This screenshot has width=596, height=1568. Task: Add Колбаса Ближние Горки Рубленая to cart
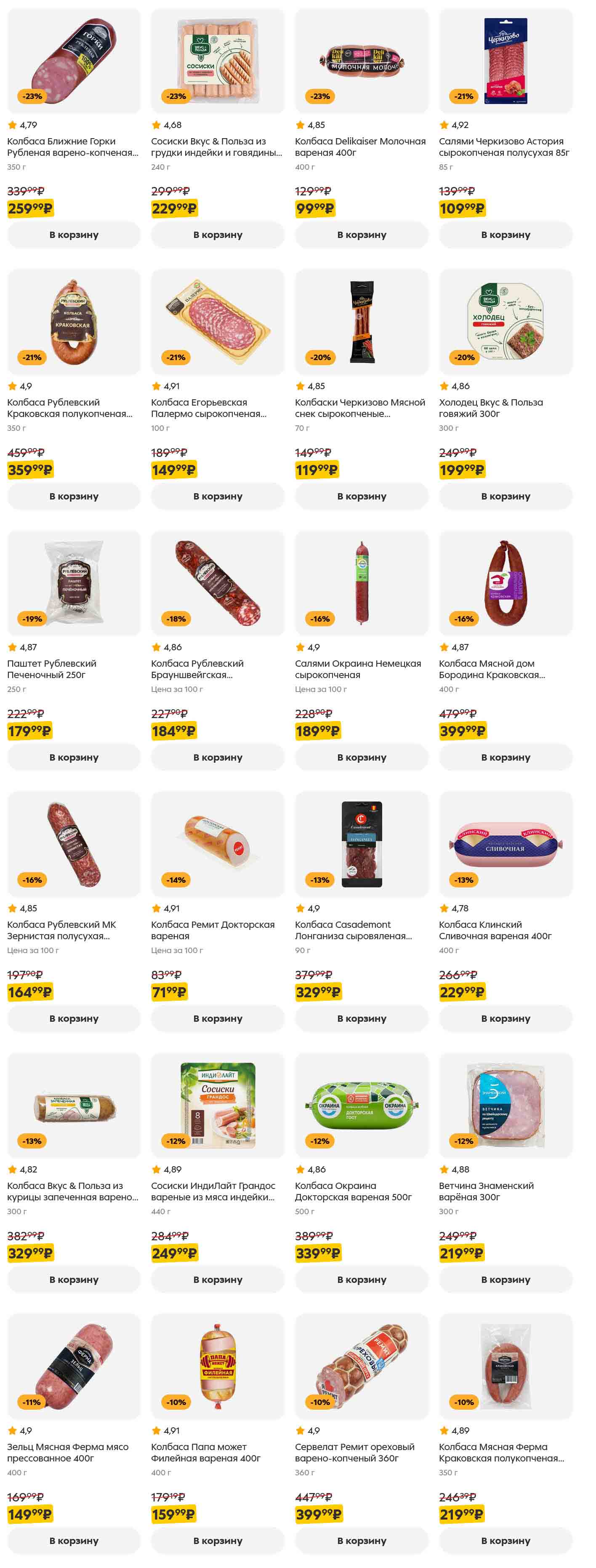click(74, 235)
